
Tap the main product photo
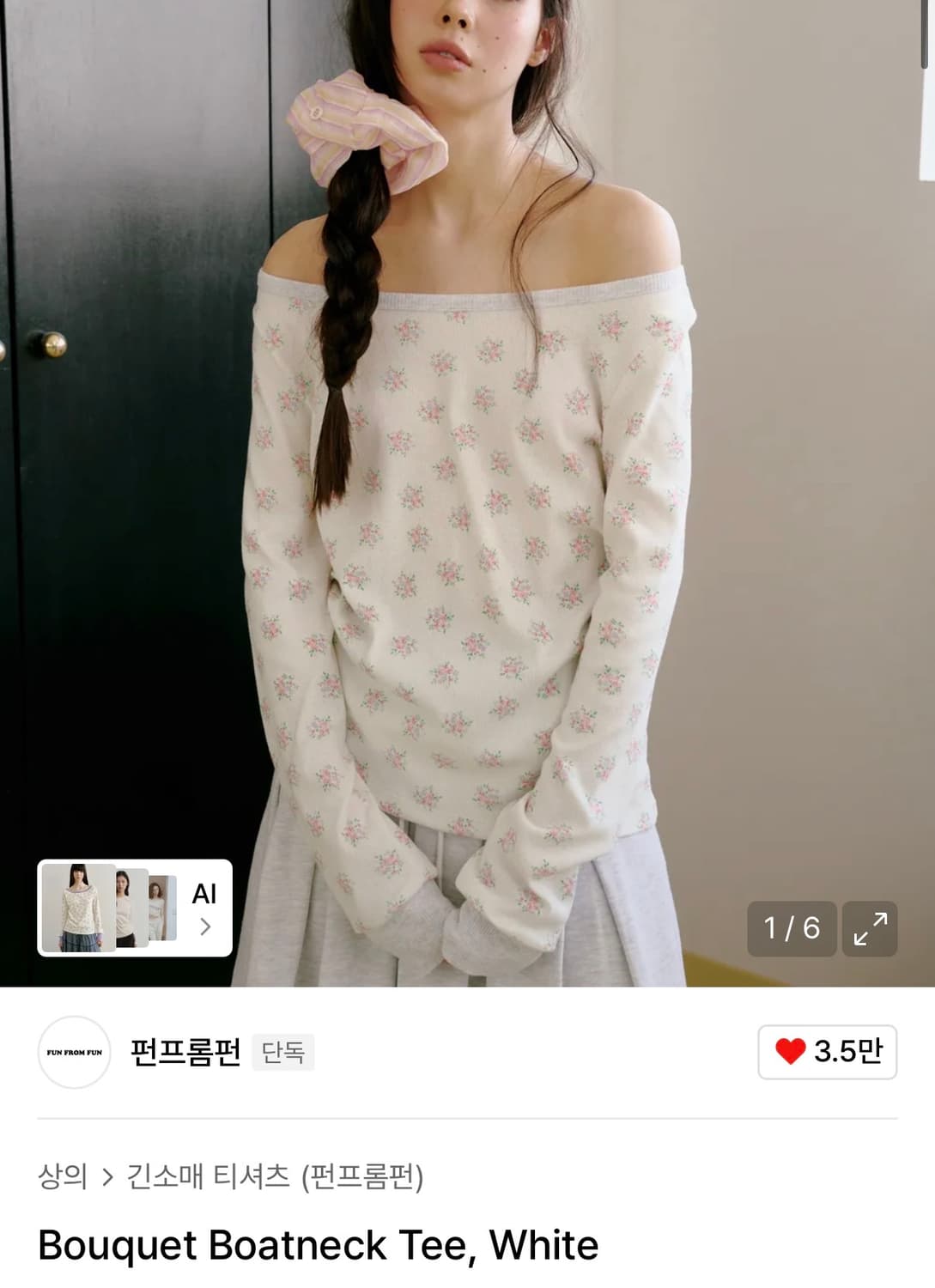click(x=467, y=481)
